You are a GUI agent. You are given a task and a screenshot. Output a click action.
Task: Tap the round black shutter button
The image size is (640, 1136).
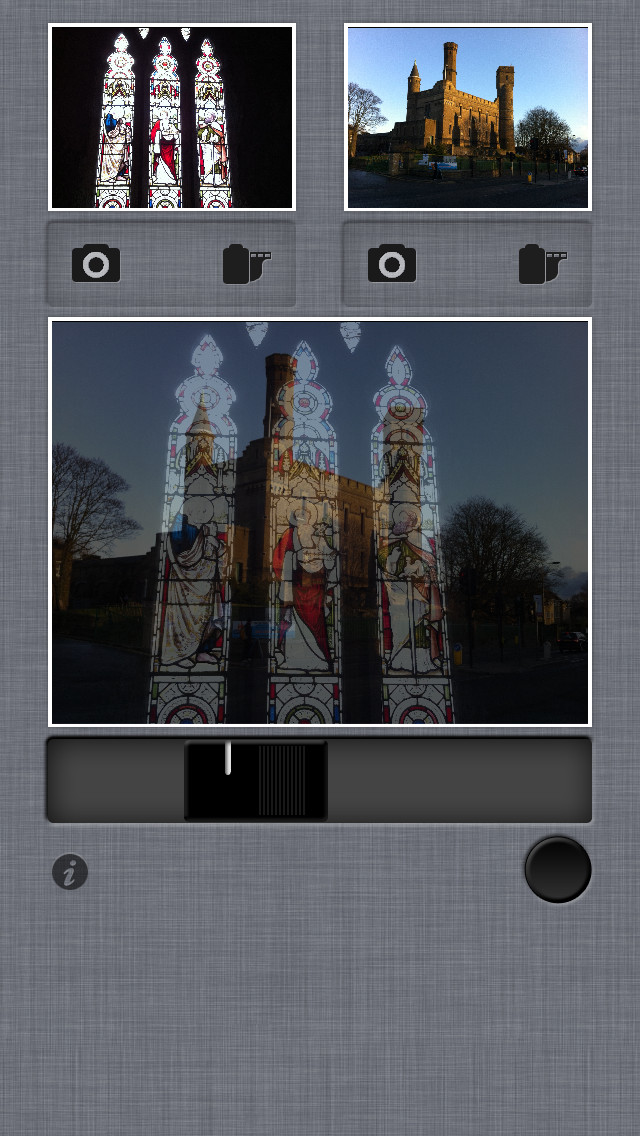pyautogui.click(x=558, y=869)
